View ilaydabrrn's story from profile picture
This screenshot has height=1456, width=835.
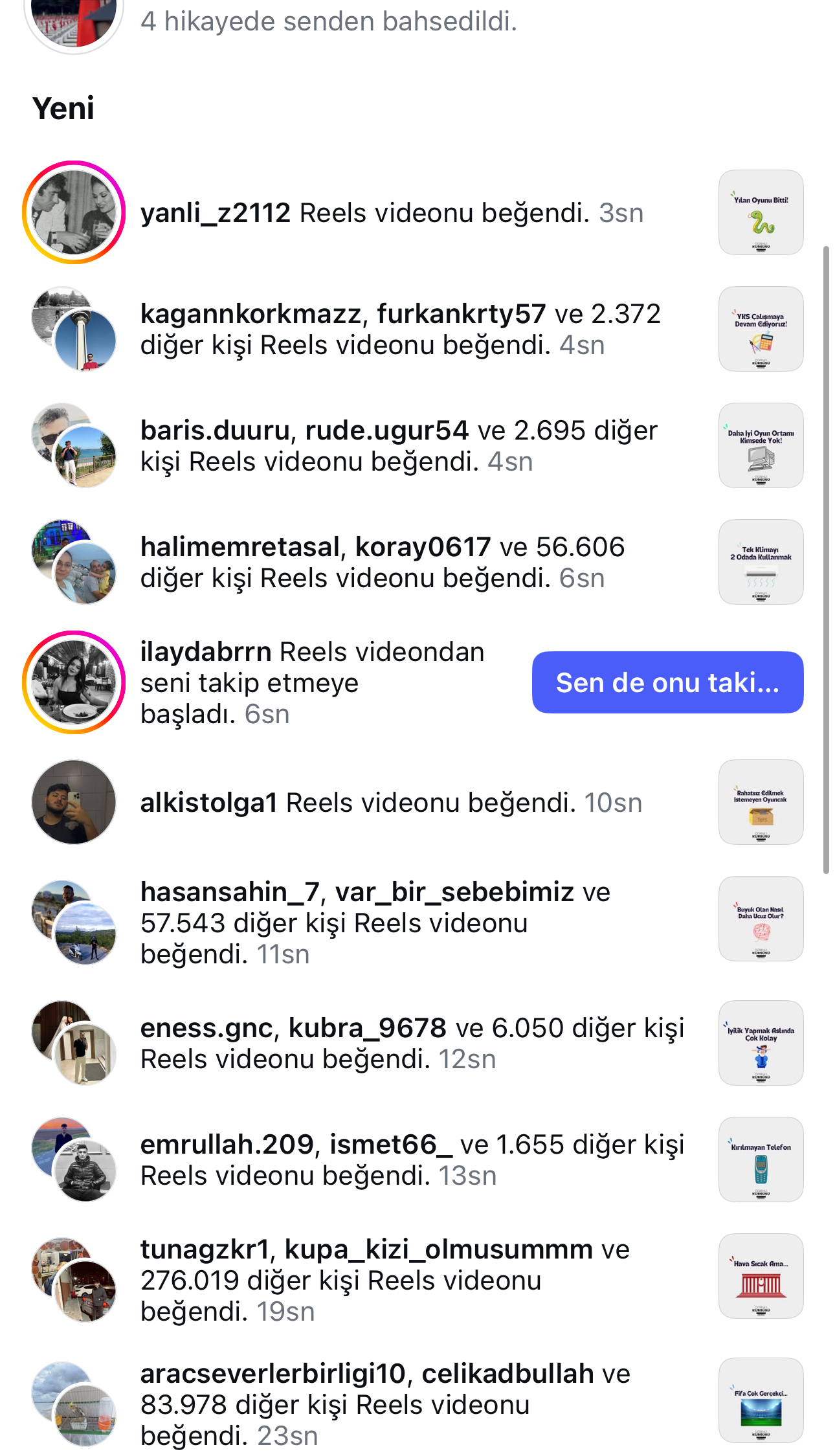click(x=74, y=682)
